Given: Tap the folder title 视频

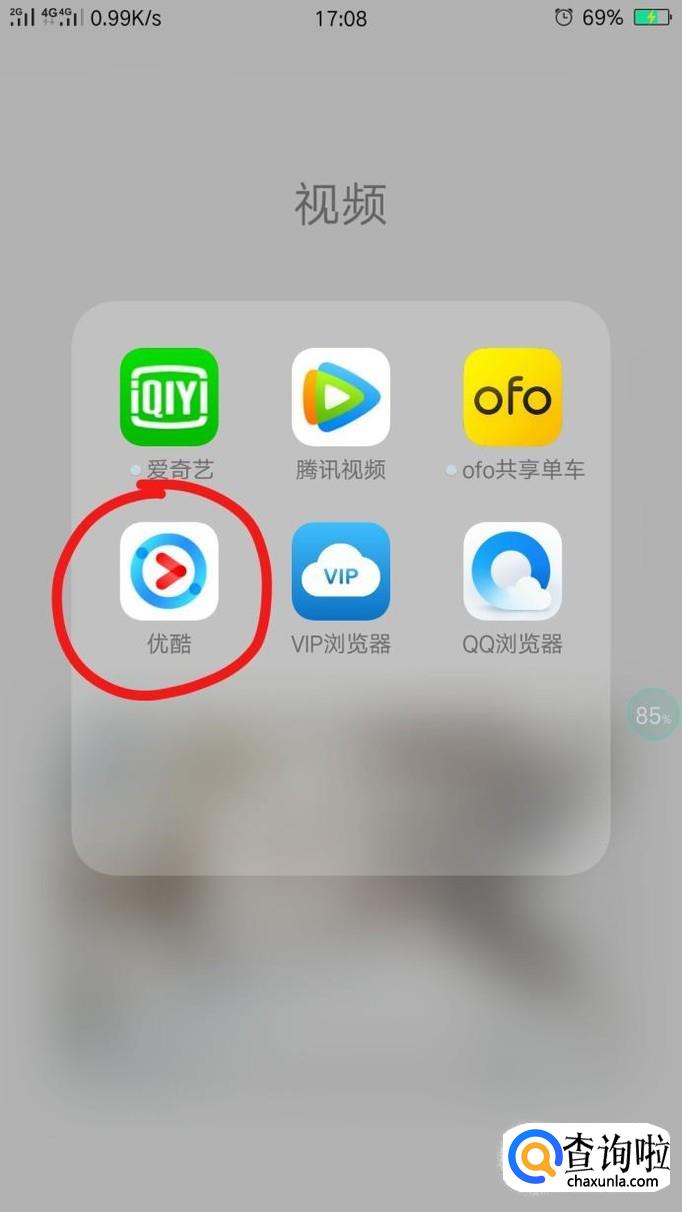Looking at the screenshot, I should [340, 205].
